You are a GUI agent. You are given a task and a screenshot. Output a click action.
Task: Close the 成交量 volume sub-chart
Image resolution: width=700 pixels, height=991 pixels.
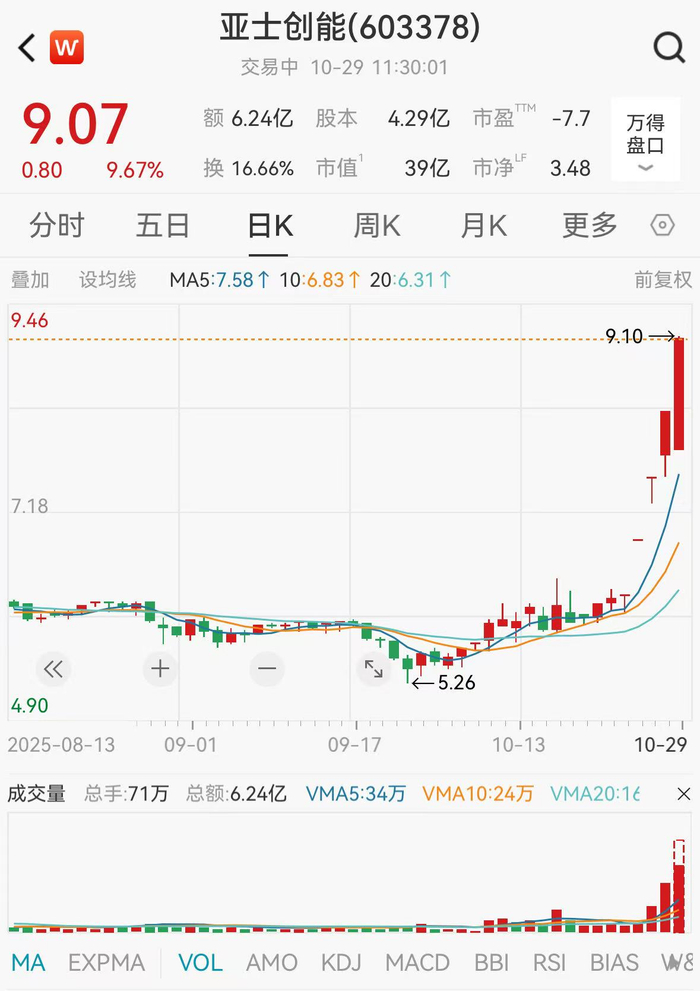point(684,794)
